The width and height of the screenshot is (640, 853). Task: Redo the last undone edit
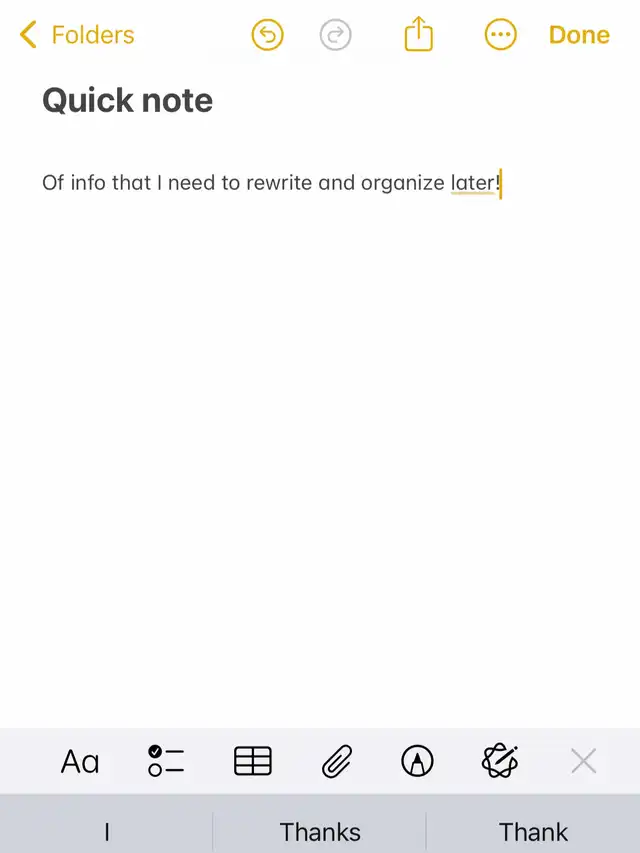click(336, 35)
